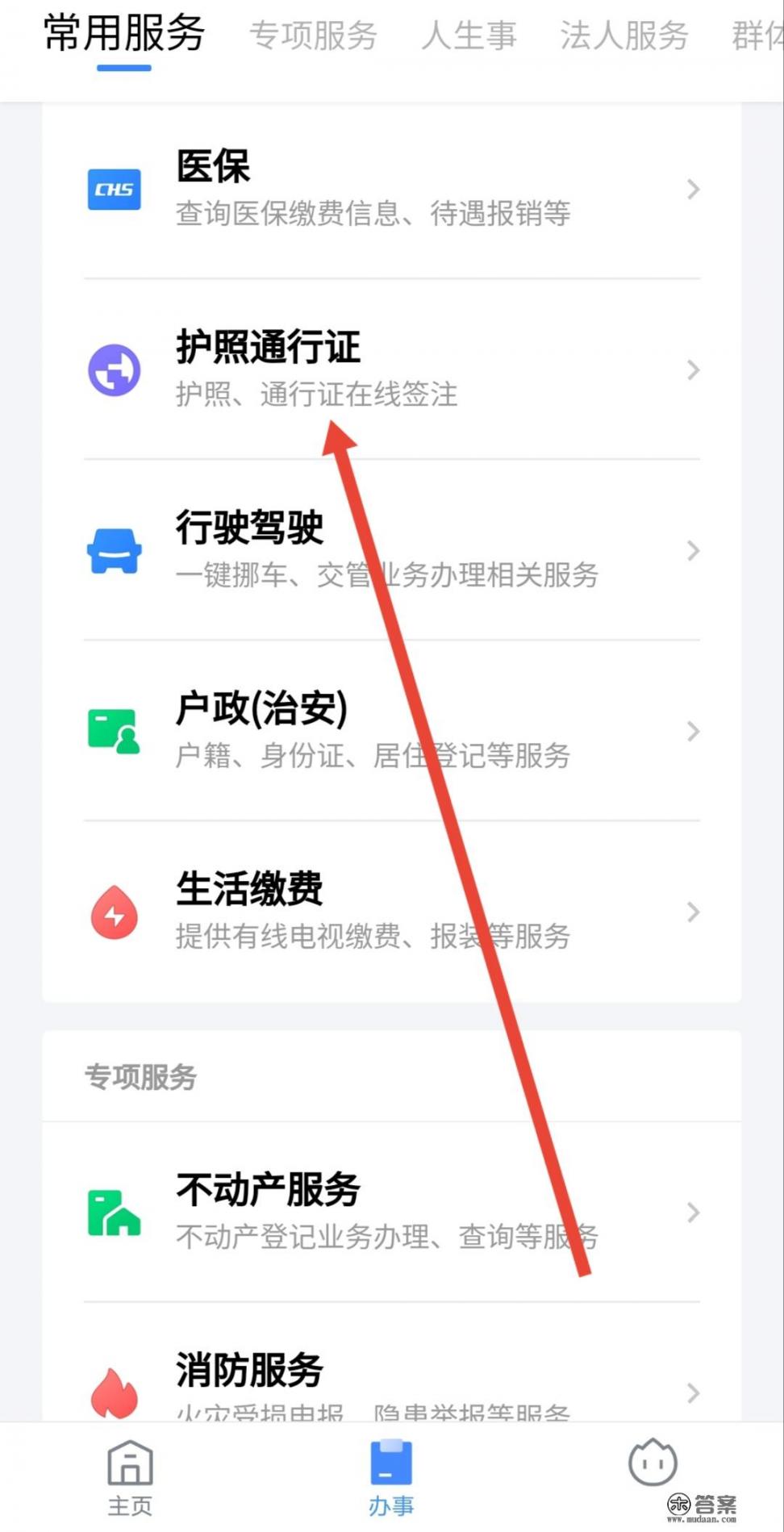The width and height of the screenshot is (784, 1532).
Task: Expand the 护照通行证 row chevron
Action: pos(692,369)
